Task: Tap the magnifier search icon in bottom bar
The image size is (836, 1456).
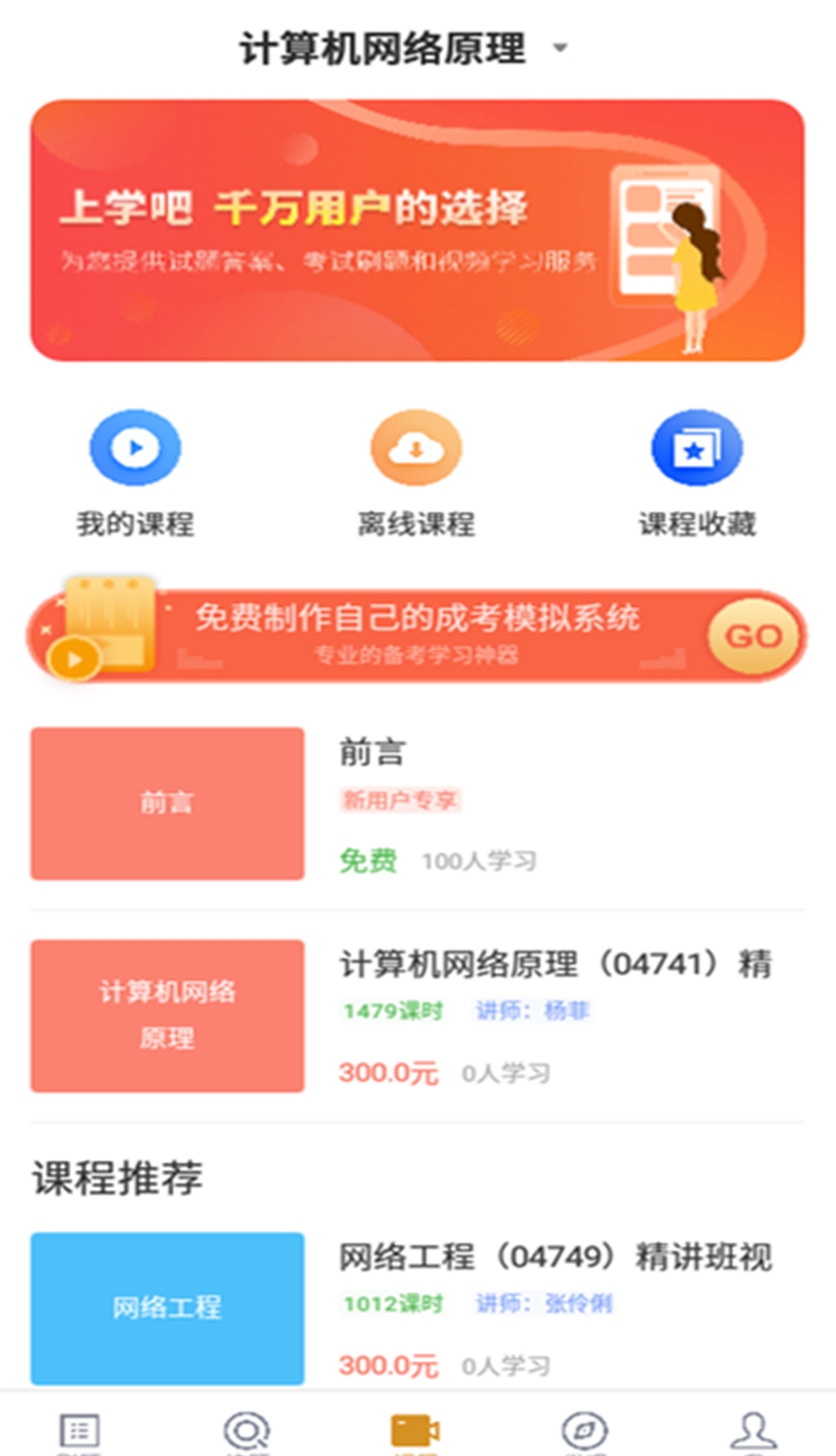Action: (248, 1429)
